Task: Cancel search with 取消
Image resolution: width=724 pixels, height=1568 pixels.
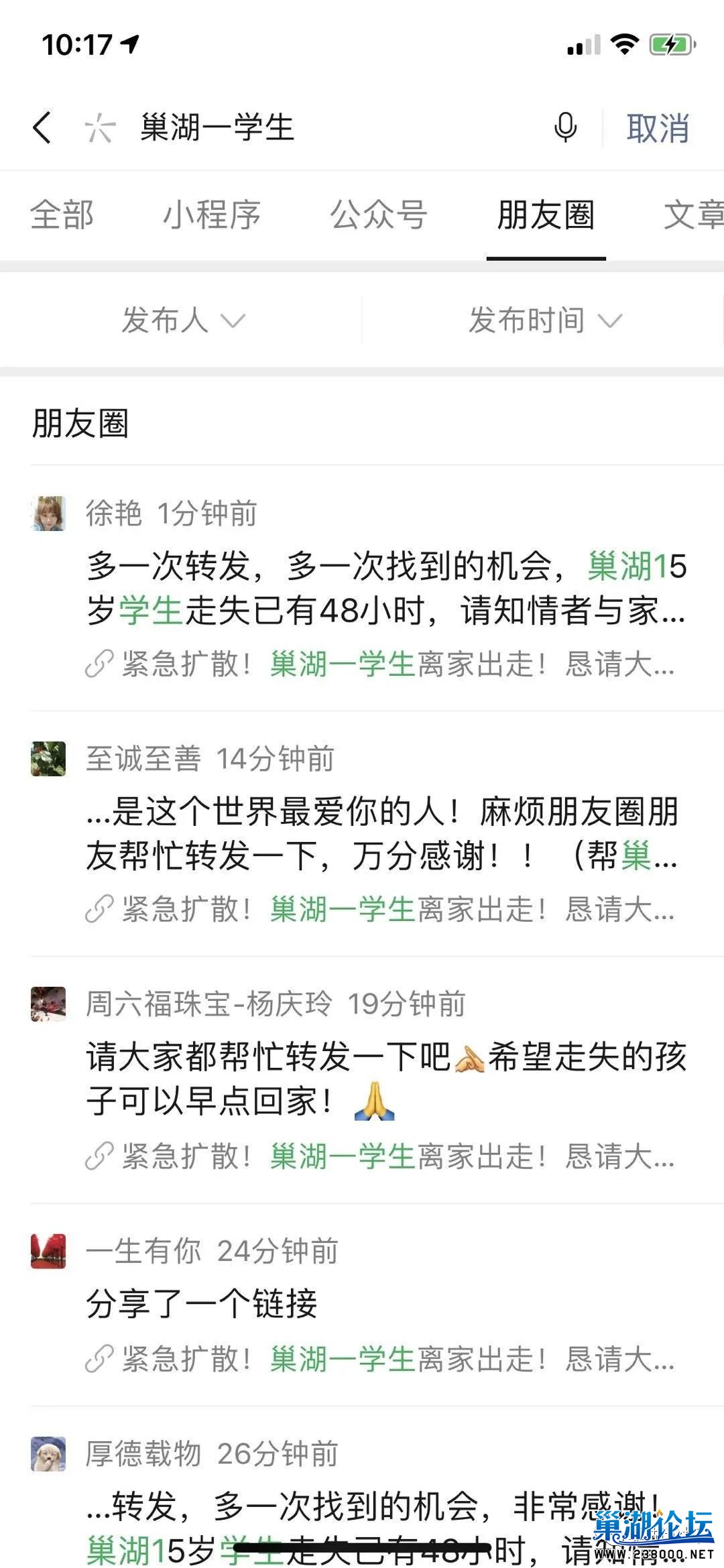Action: (658, 128)
